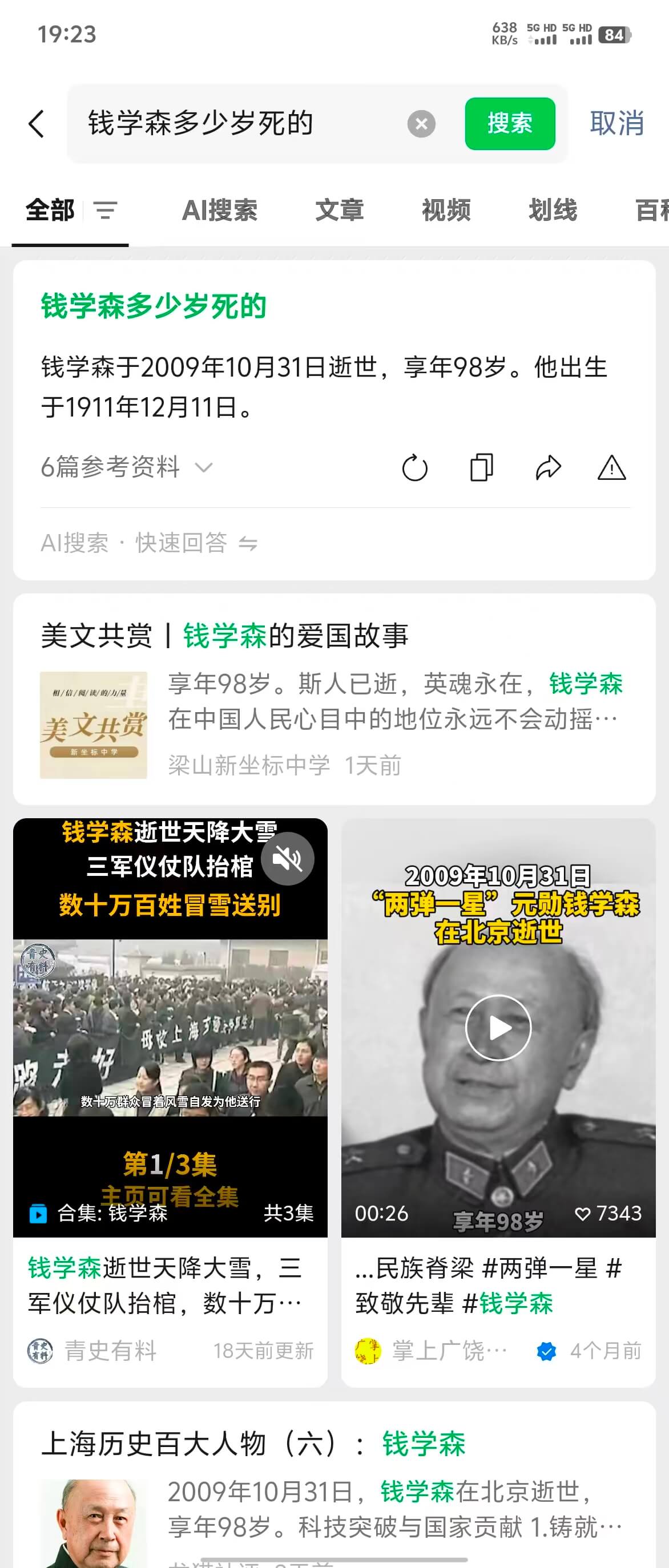
Task: Go back using the arrow icon
Action: pos(37,124)
